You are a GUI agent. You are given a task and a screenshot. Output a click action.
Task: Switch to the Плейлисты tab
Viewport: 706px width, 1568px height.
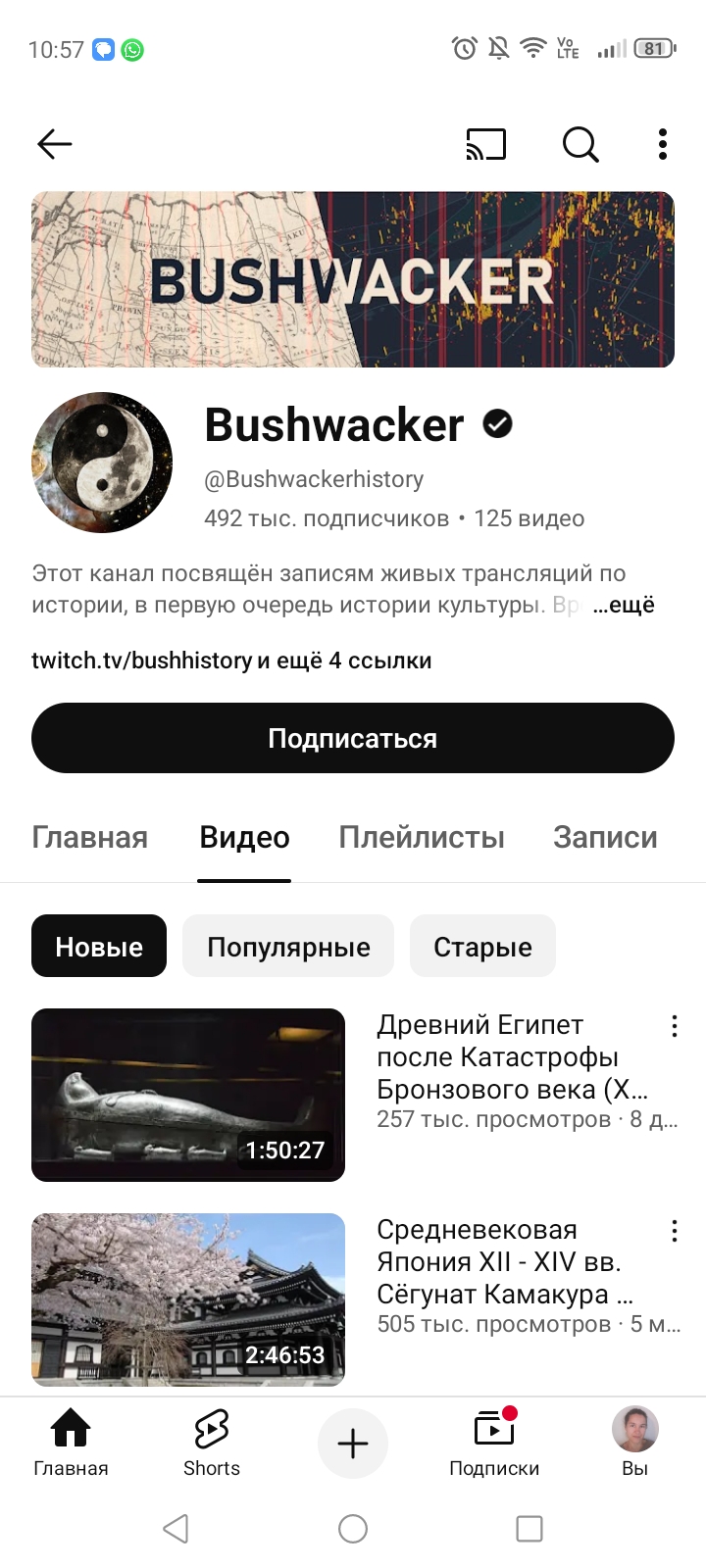(422, 837)
